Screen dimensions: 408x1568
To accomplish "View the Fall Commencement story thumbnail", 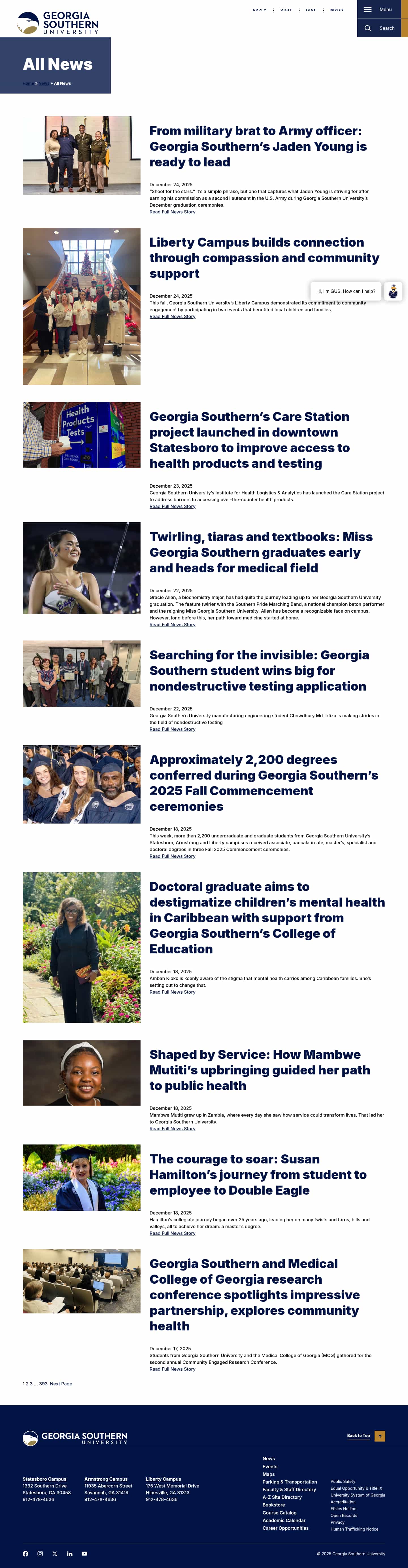I will [82, 784].
